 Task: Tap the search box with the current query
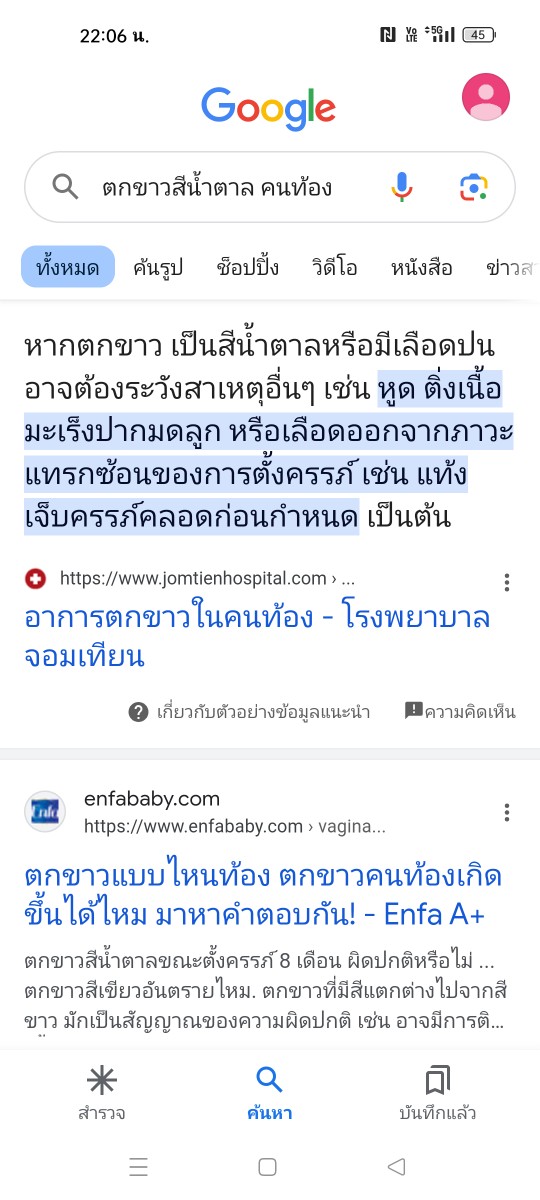click(x=270, y=187)
